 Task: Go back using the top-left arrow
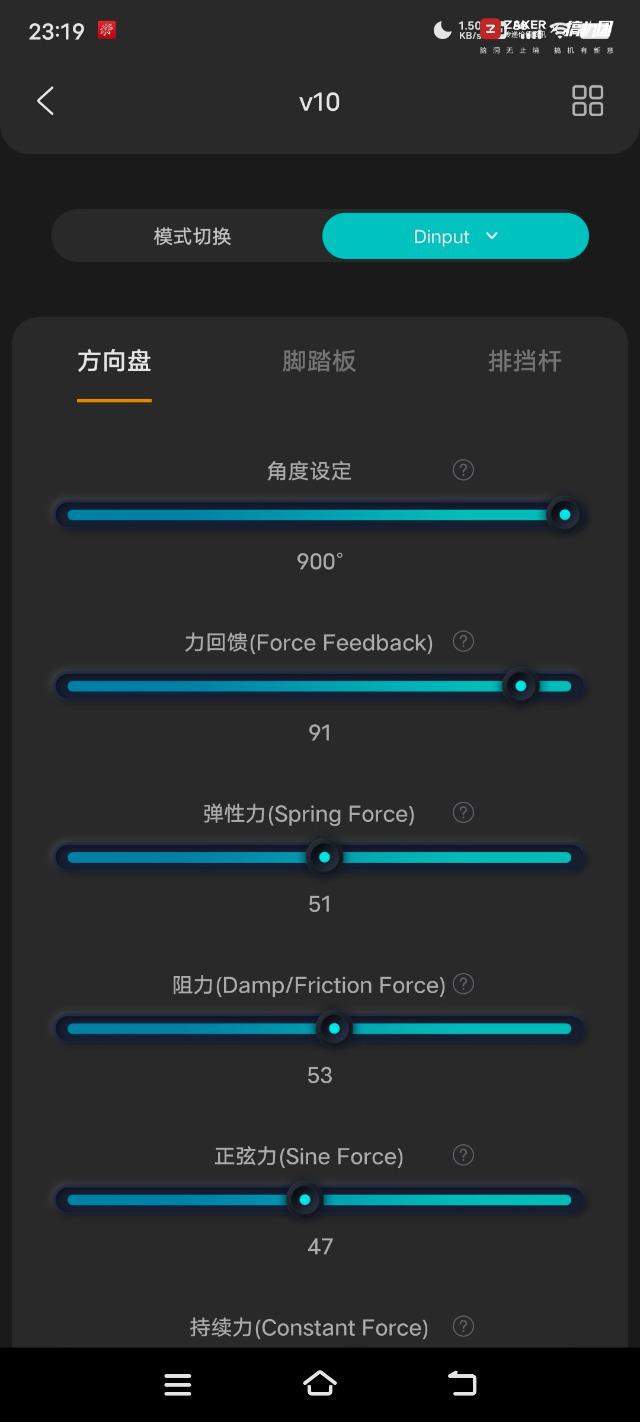coord(45,101)
